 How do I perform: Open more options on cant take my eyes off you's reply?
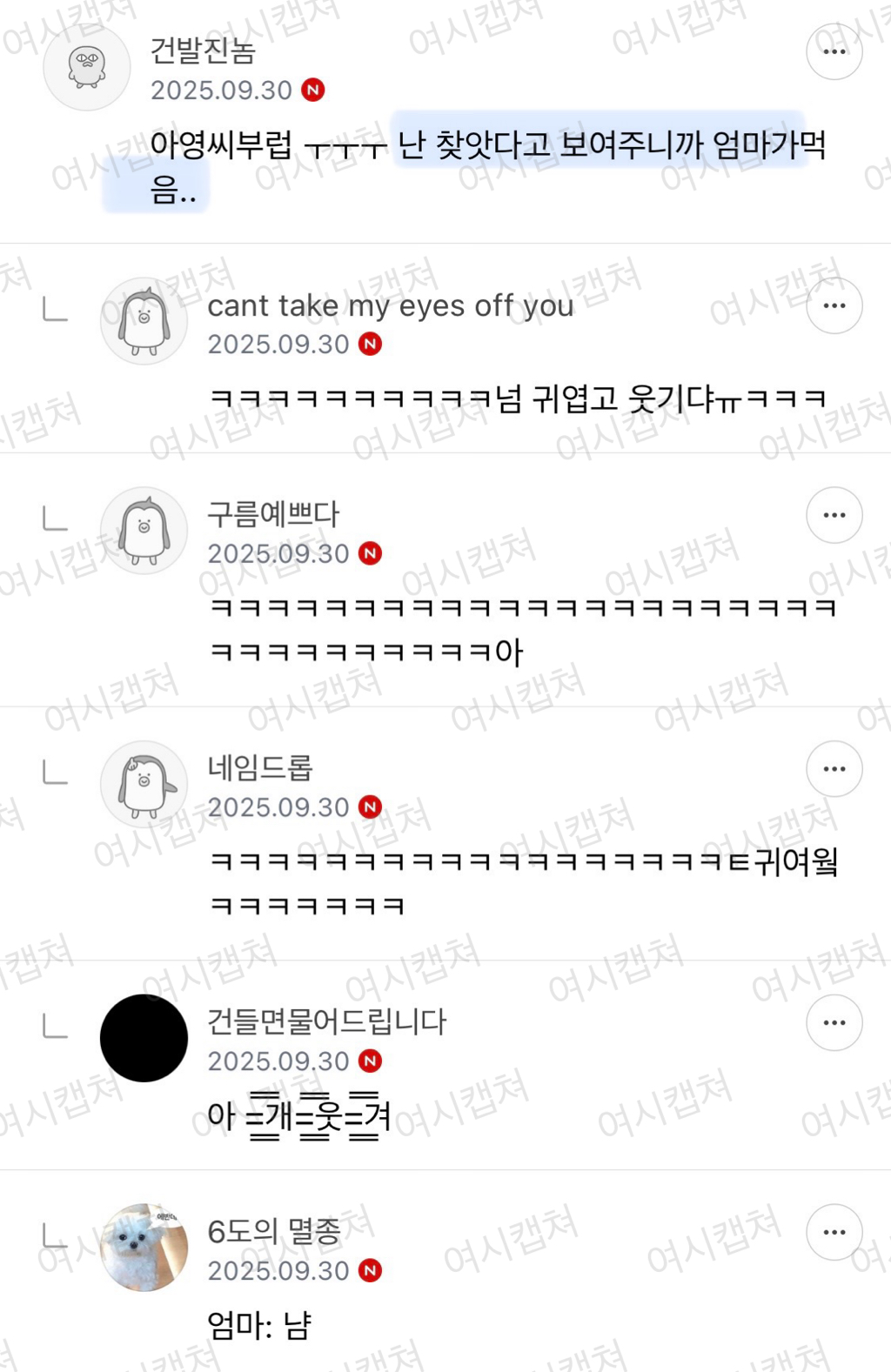[x=834, y=305]
